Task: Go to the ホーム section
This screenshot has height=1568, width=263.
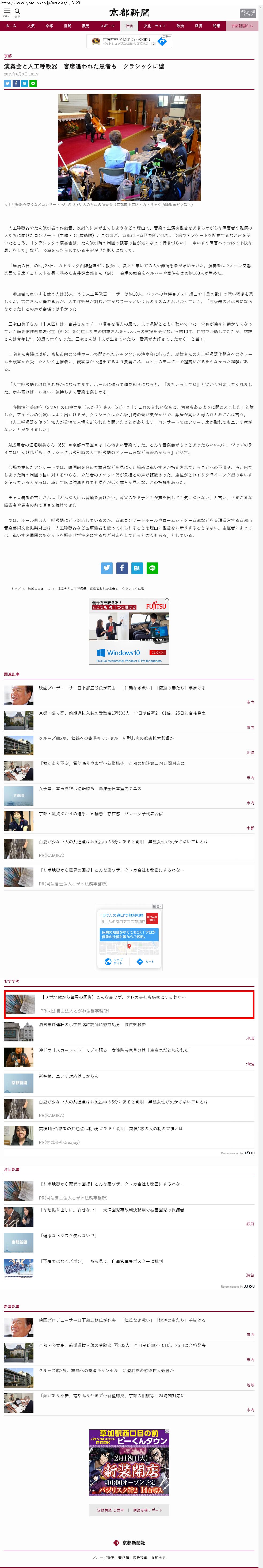Action: 11,26
